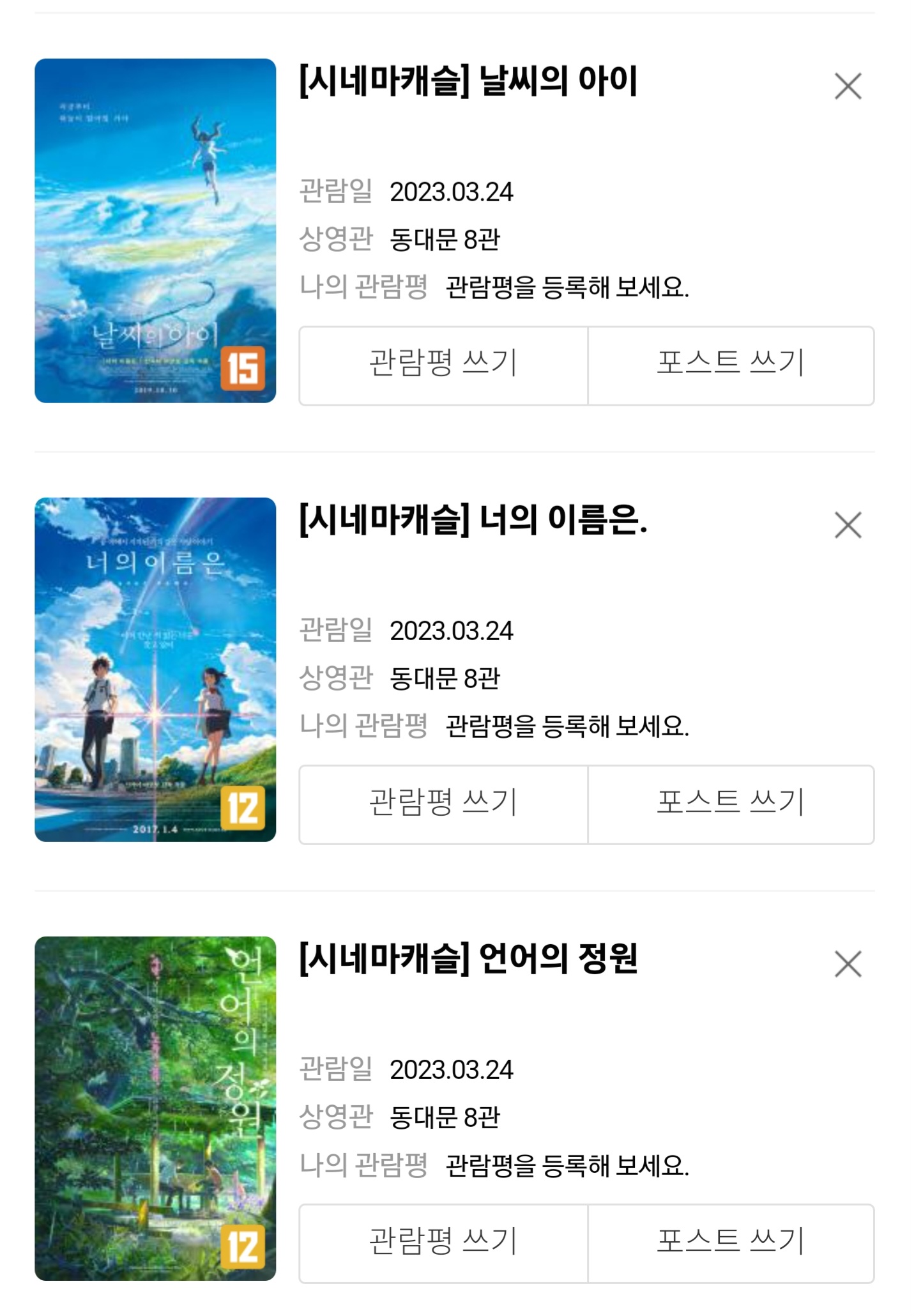
Task: Write a post about 너의 이름은.
Action: pyautogui.click(x=731, y=804)
